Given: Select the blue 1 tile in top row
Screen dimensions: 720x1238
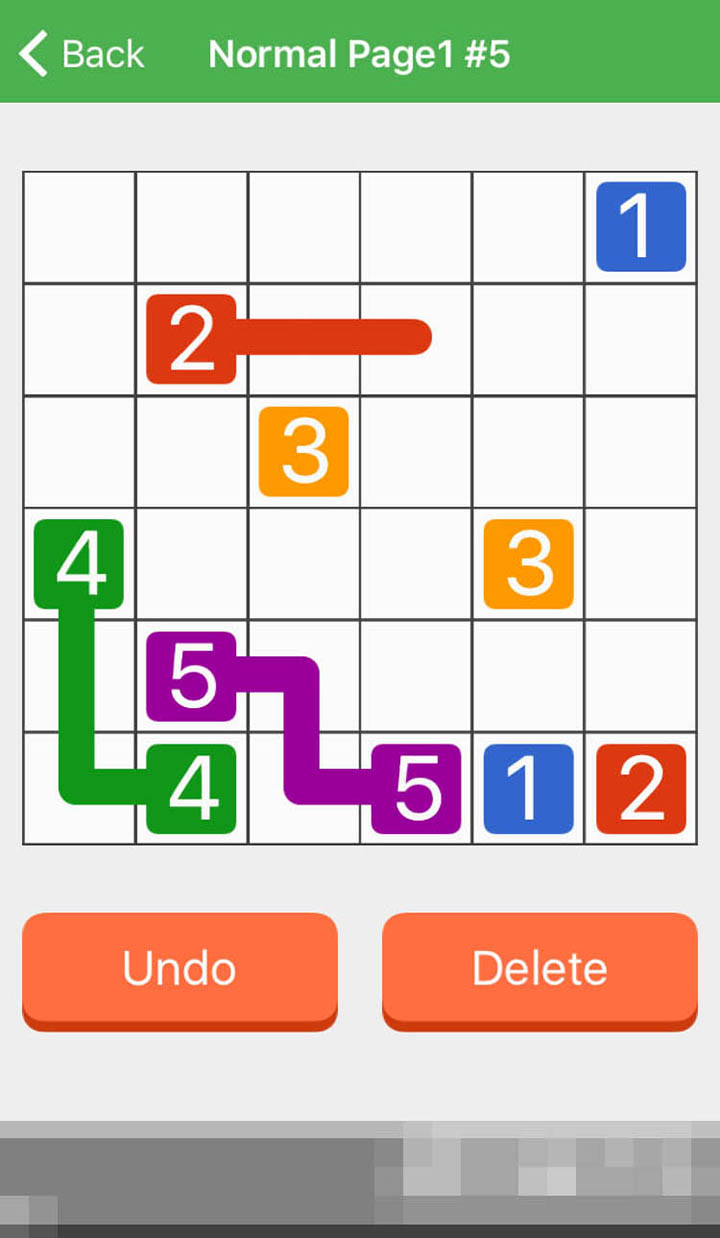Looking at the screenshot, I should [641, 227].
